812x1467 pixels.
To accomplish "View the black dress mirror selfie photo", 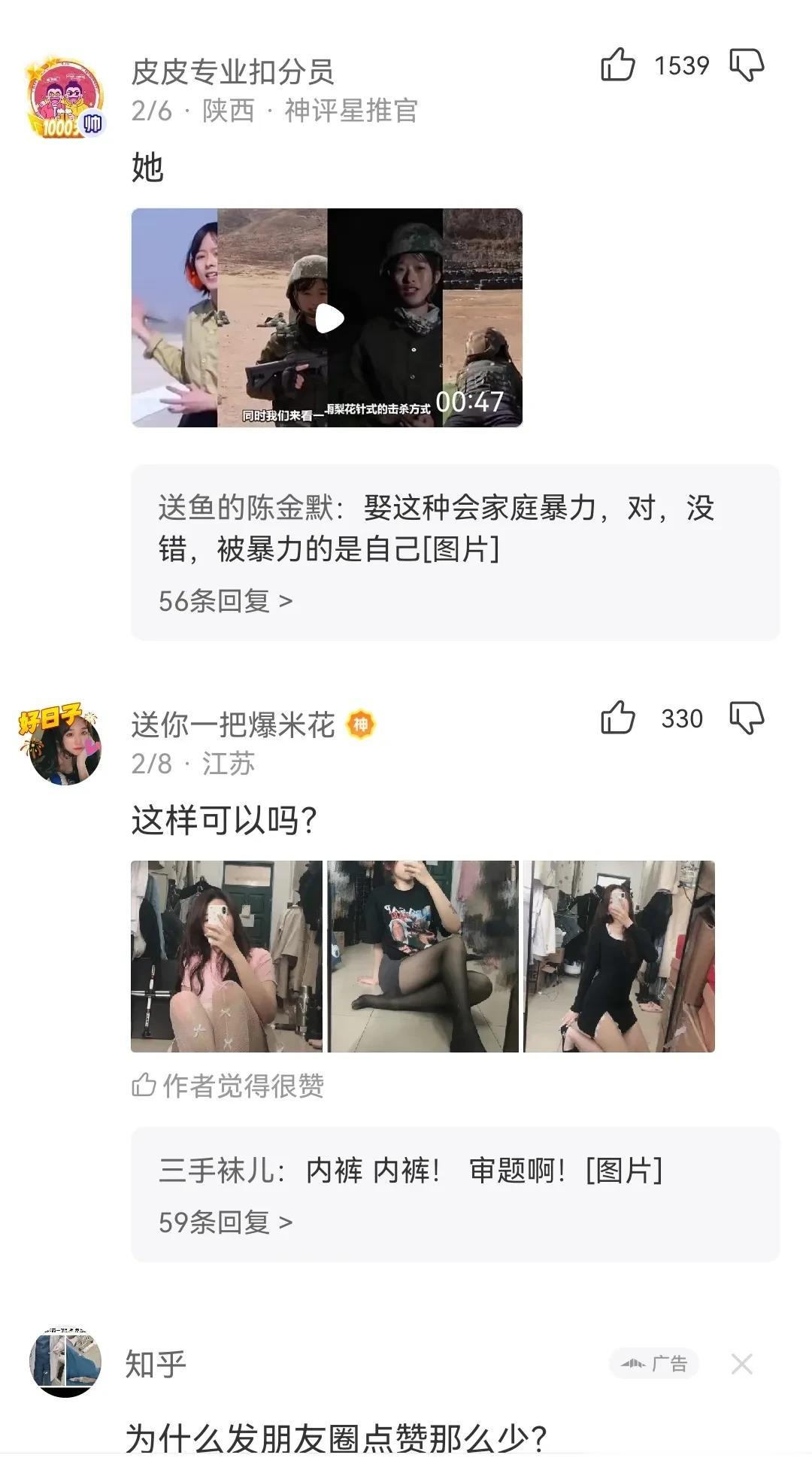I will tap(619, 956).
